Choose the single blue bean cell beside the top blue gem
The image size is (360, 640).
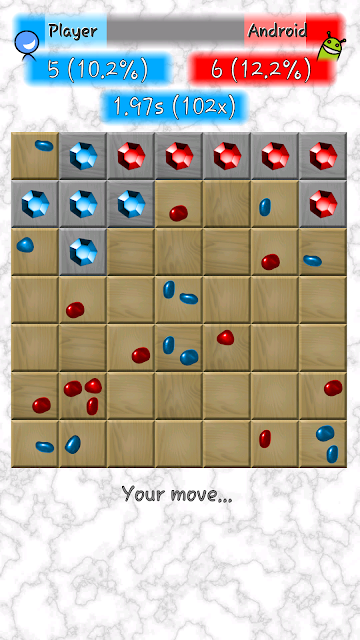click(x=35, y=156)
